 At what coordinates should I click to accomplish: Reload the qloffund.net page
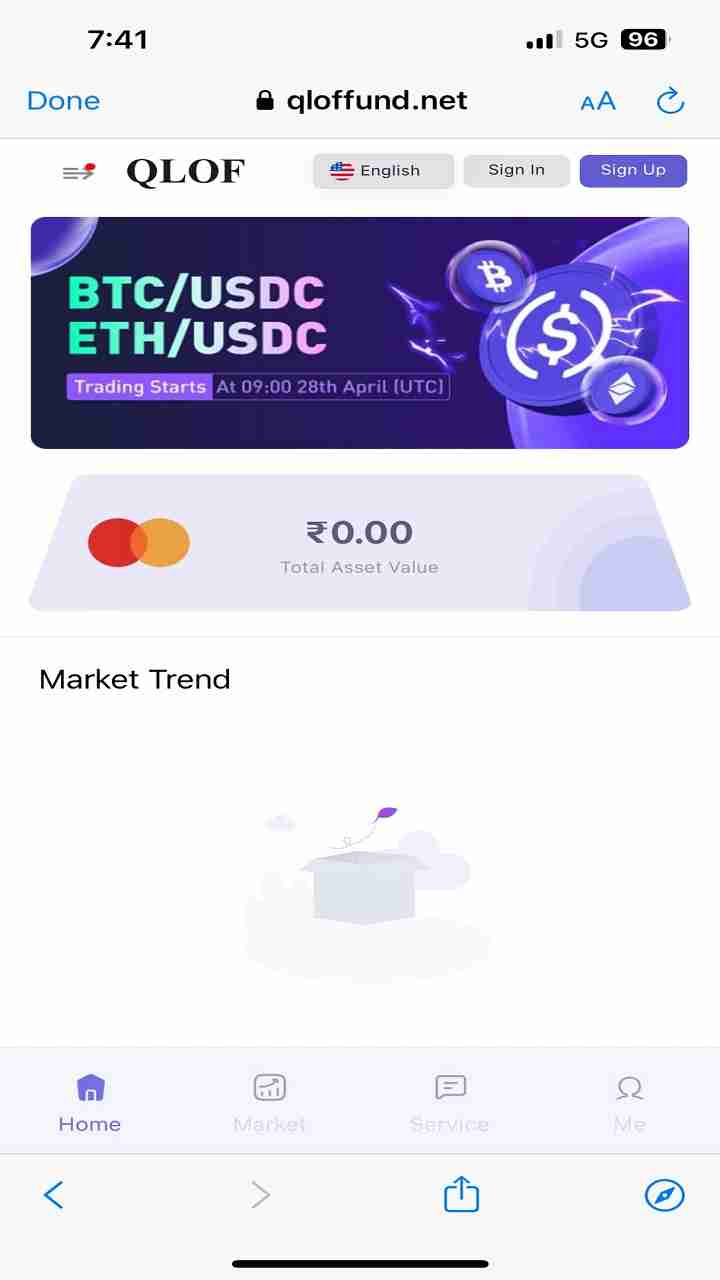point(669,101)
